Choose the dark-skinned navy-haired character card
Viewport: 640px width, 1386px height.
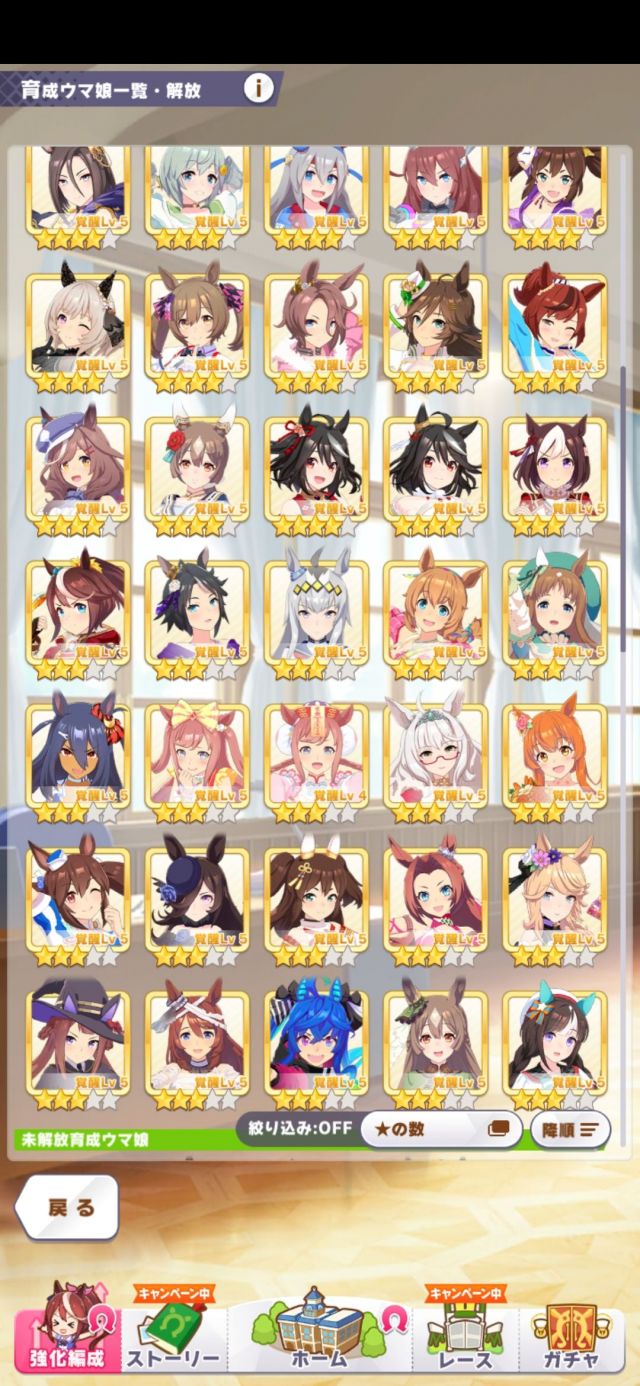pyautogui.click(x=78, y=755)
